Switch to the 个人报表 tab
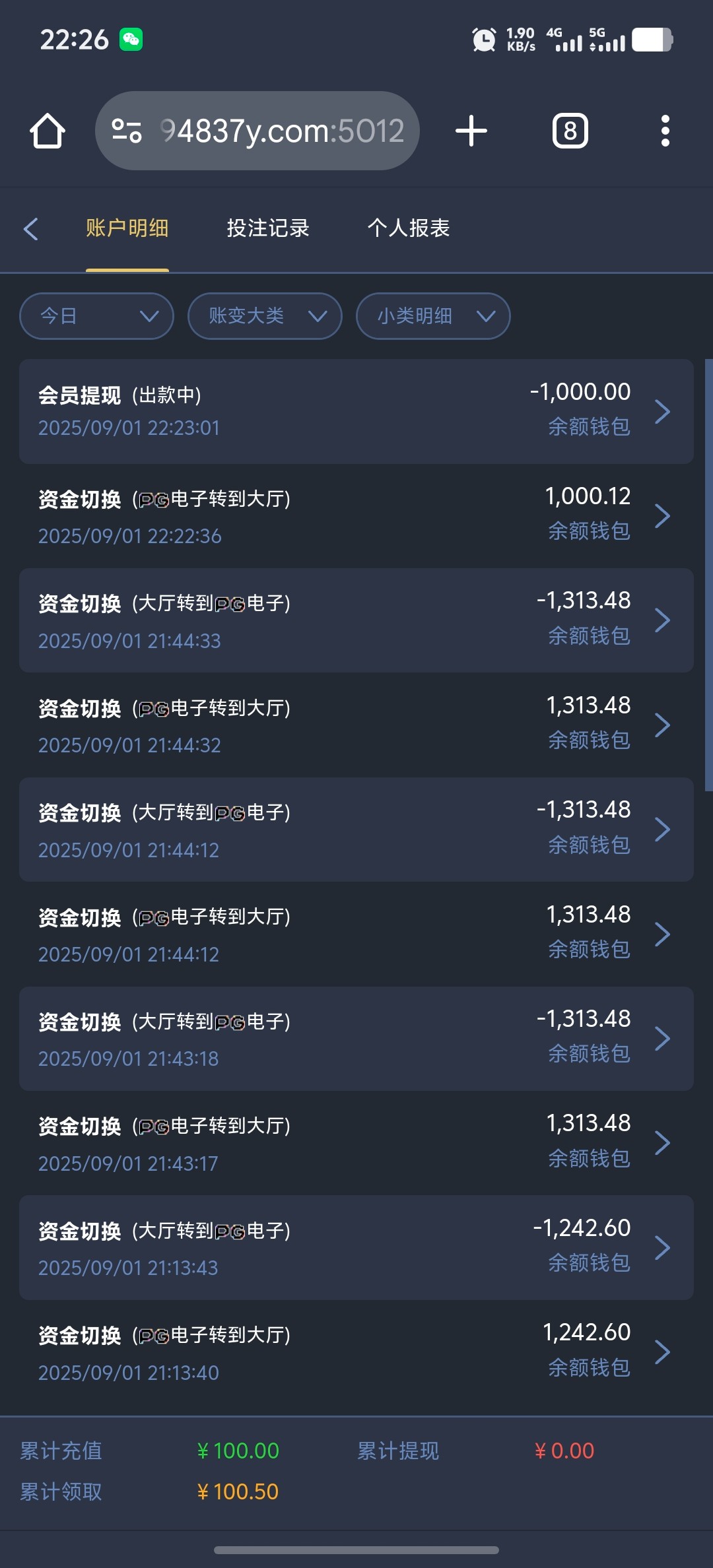Viewport: 713px width, 1568px height. point(409,228)
